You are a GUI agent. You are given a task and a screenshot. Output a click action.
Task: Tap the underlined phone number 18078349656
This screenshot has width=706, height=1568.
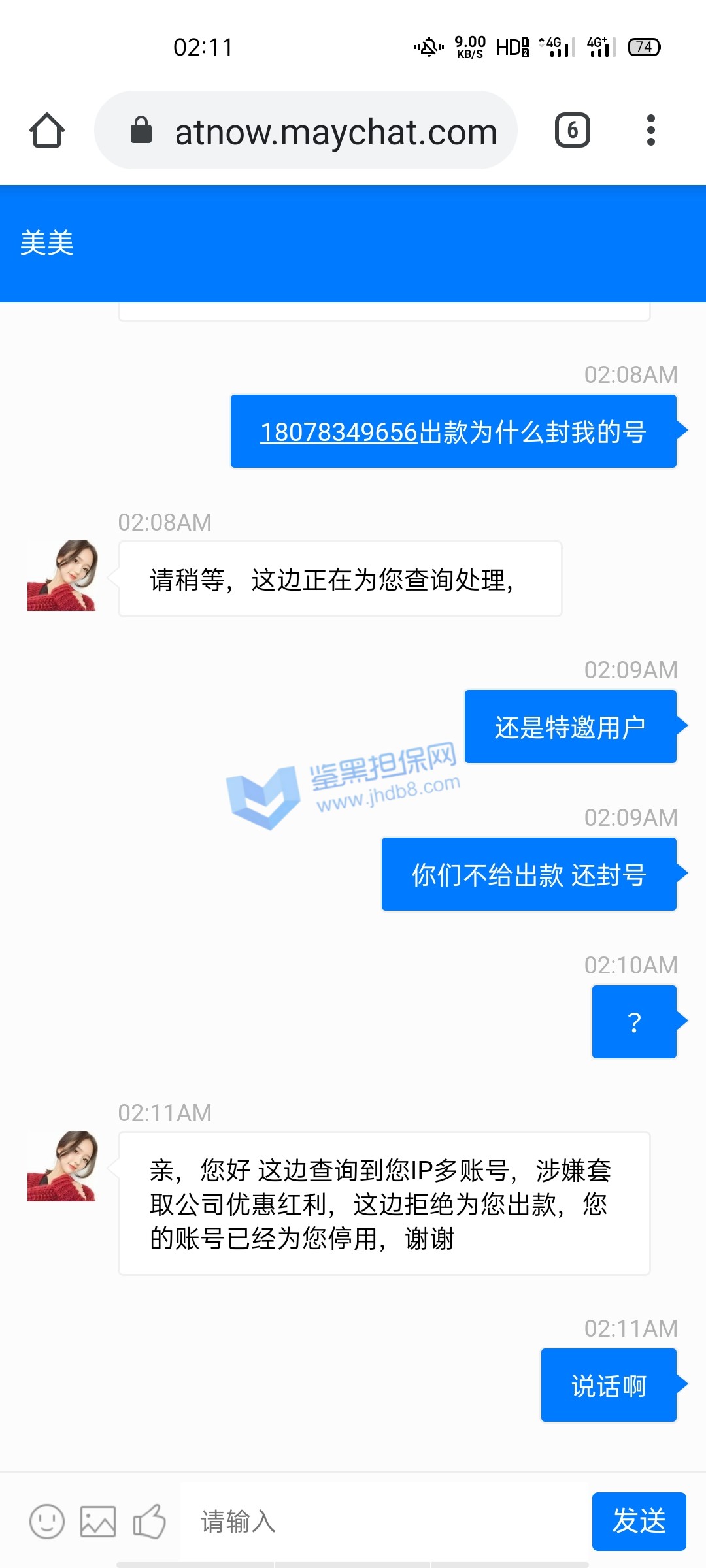click(x=339, y=432)
